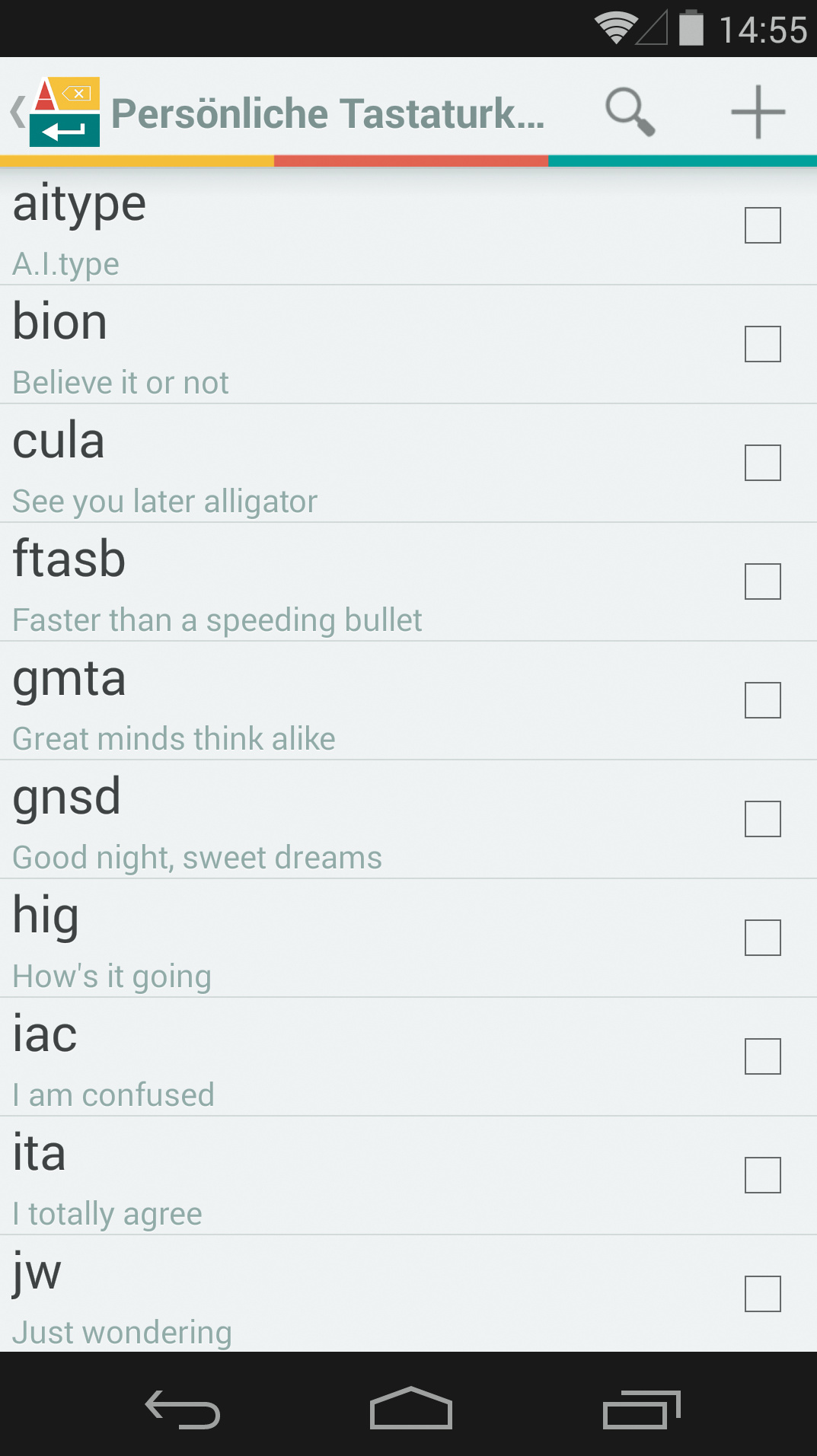
Task: Select the ita checkbox
Action: (762, 1175)
